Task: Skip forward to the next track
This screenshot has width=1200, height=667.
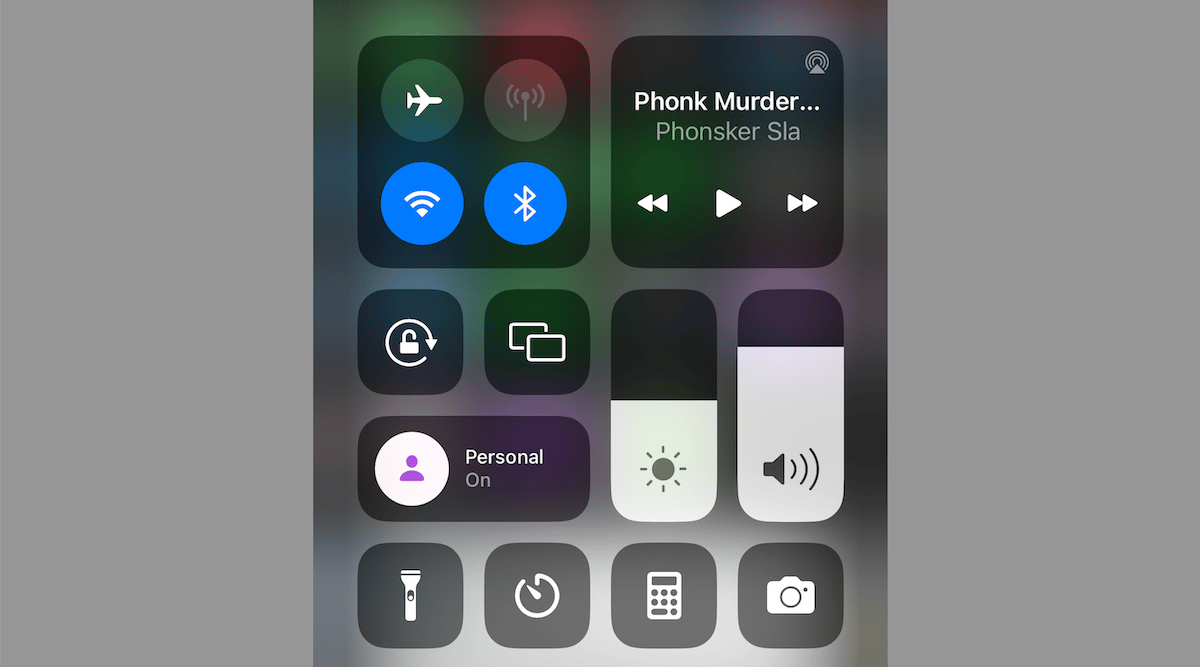Action: click(x=802, y=203)
